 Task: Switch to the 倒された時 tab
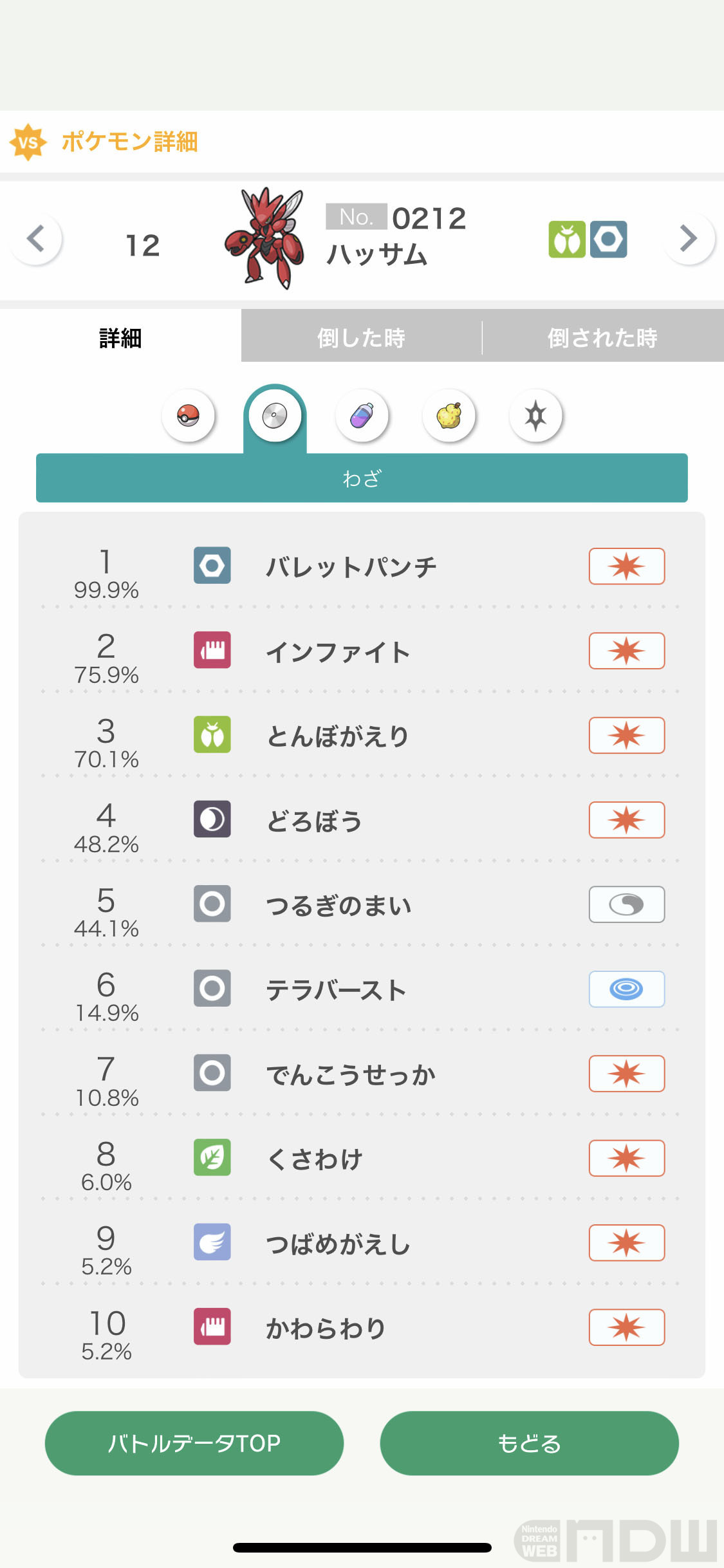(603, 337)
